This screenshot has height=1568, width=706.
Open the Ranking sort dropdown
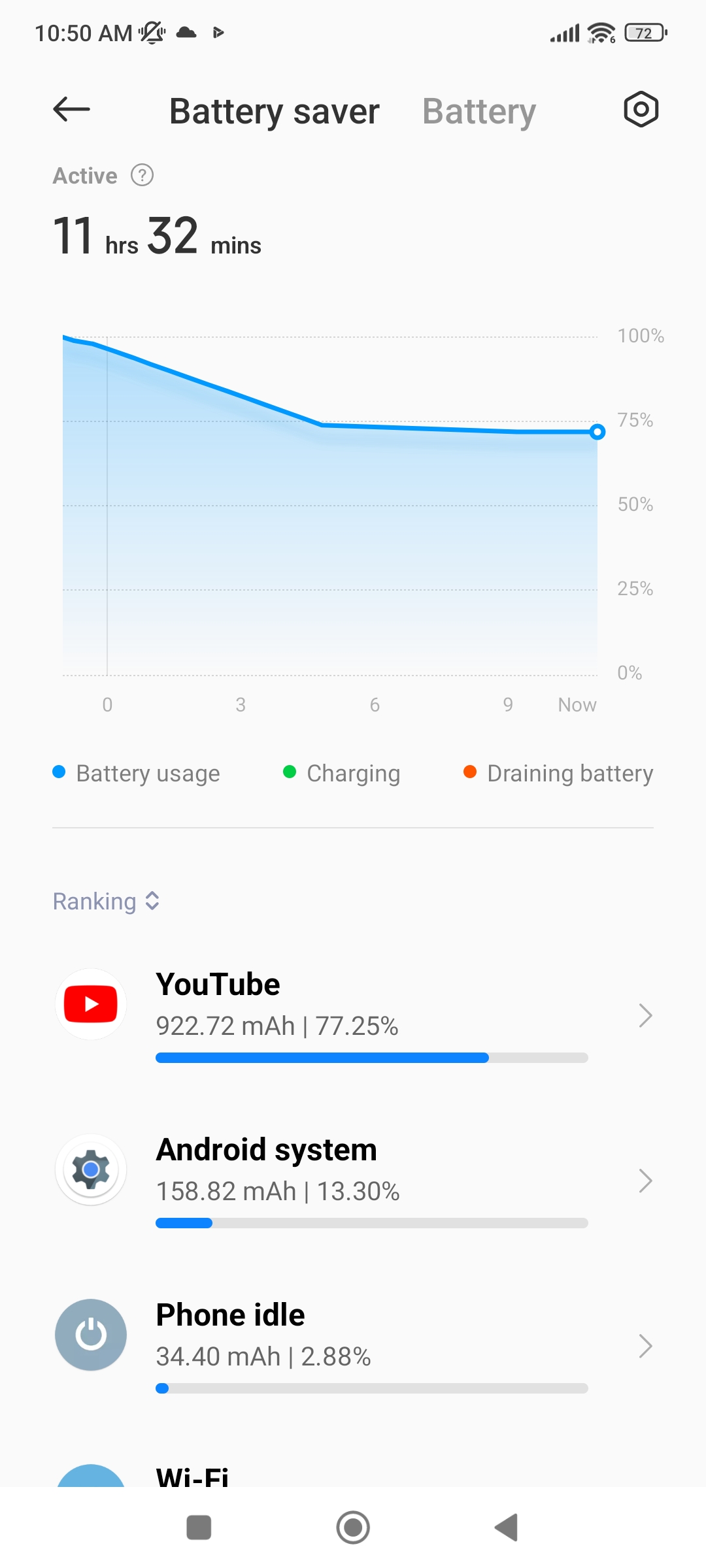tap(106, 901)
